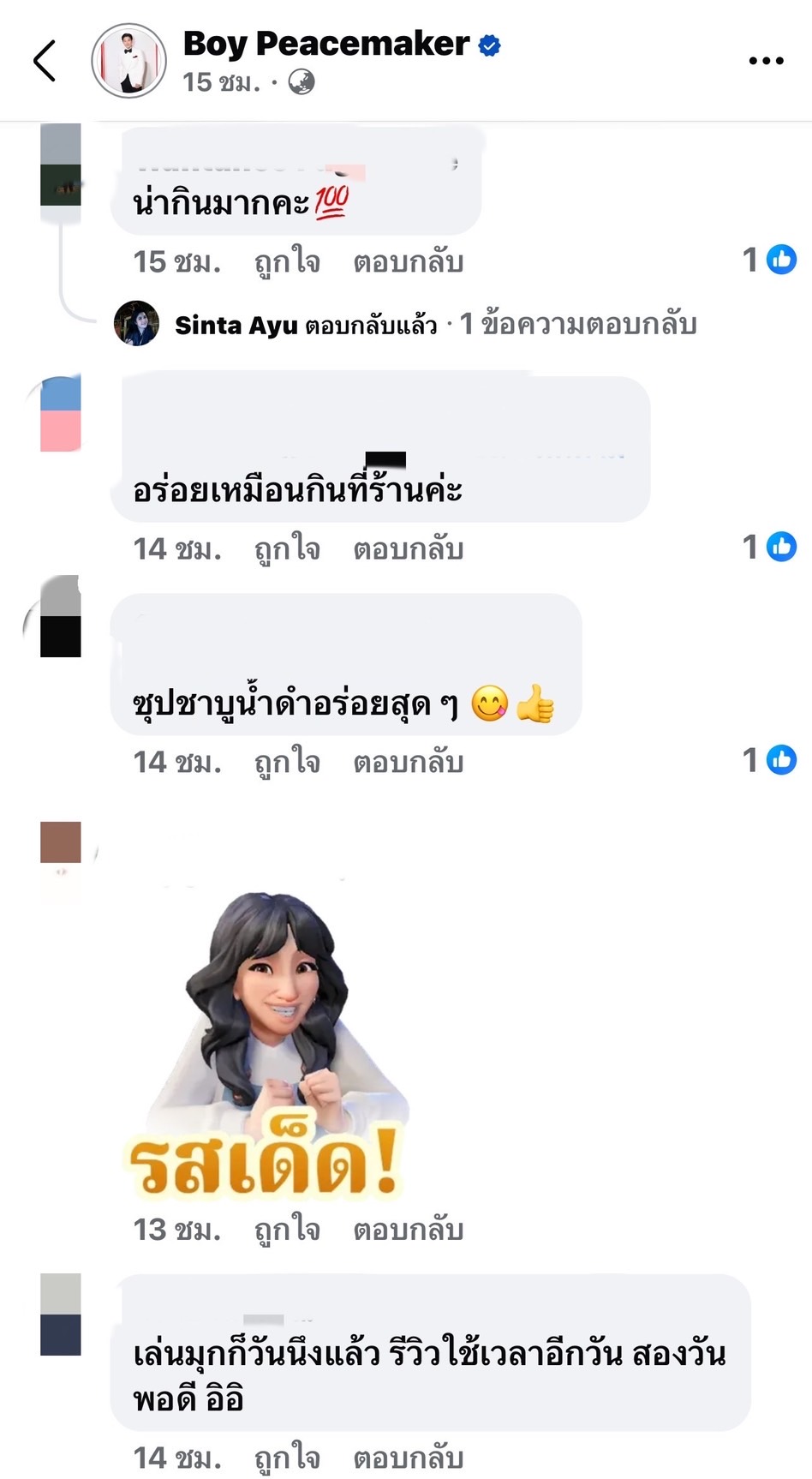Image resolution: width=812 pixels, height=1479 pixels.
Task: Like the comment 'ซุปชาบูน้ำดำอร่อยสุด ๆ'
Action: coord(287,762)
